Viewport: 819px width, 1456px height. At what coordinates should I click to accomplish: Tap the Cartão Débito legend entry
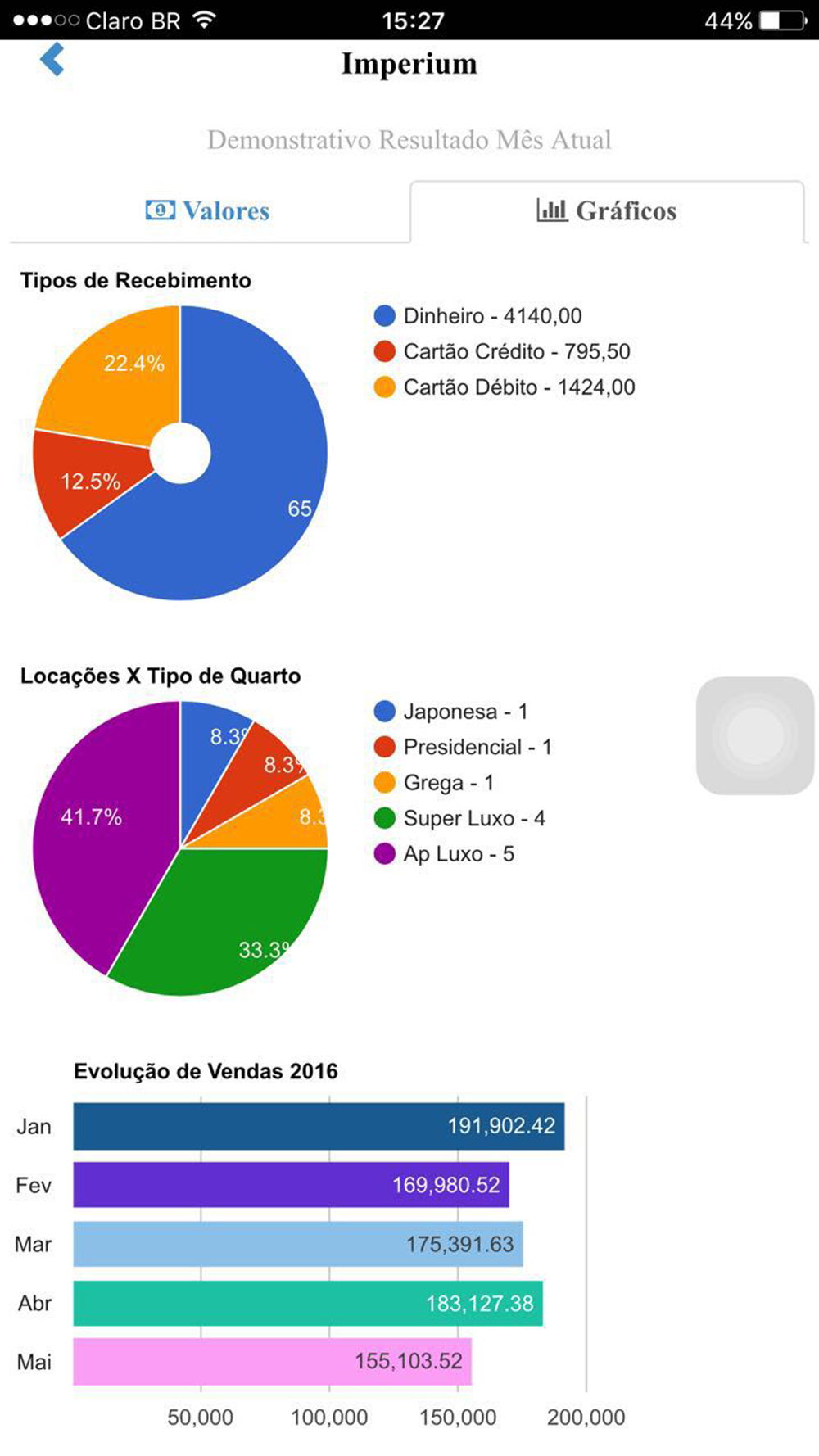point(504,387)
